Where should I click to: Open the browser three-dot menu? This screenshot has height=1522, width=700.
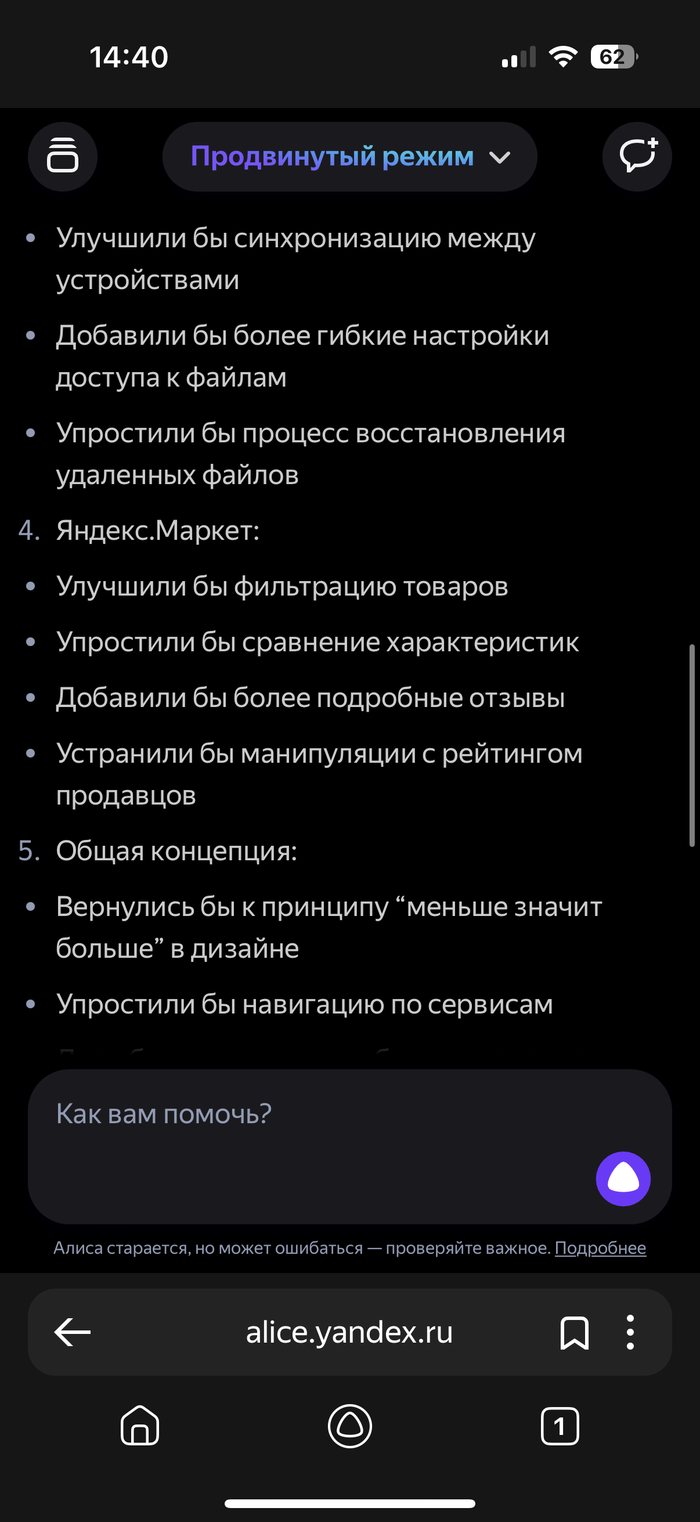pyautogui.click(x=630, y=1332)
